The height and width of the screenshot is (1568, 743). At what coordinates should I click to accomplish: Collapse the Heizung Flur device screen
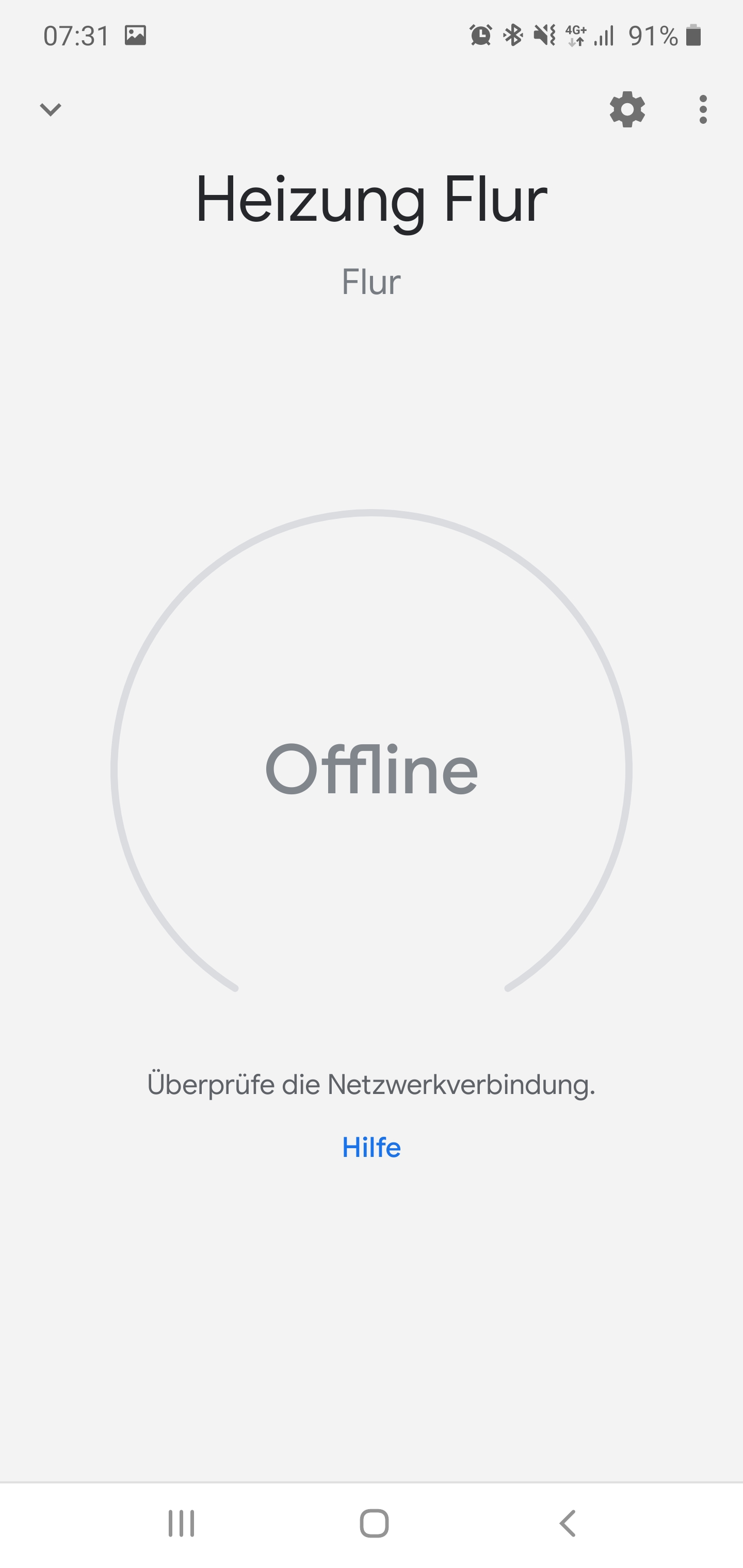pos(51,109)
